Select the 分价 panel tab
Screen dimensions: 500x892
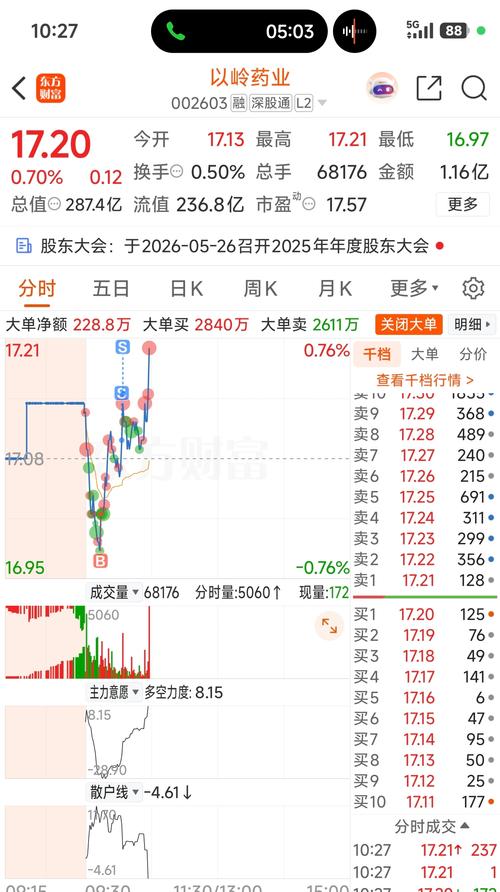point(473,354)
